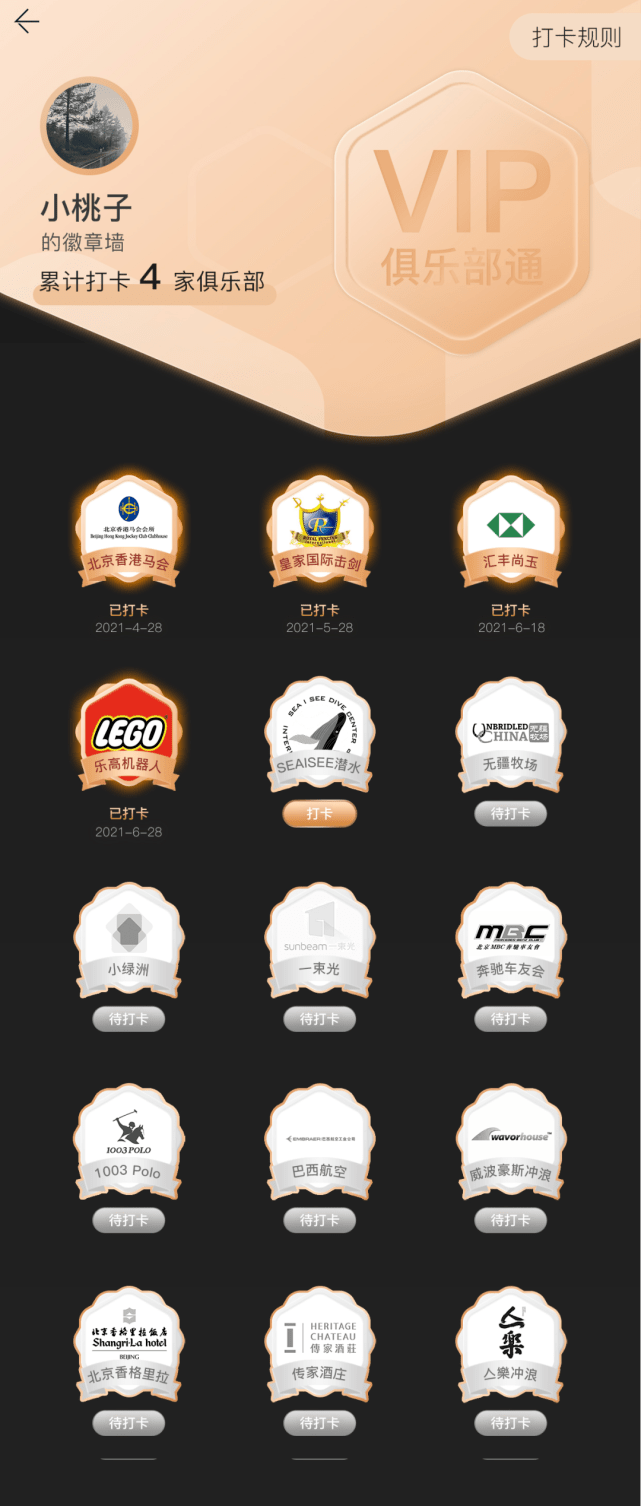Viewport: 641px width, 1506px height.
Task: Tap 待打卡 under 一束光
Action: coord(319,1019)
